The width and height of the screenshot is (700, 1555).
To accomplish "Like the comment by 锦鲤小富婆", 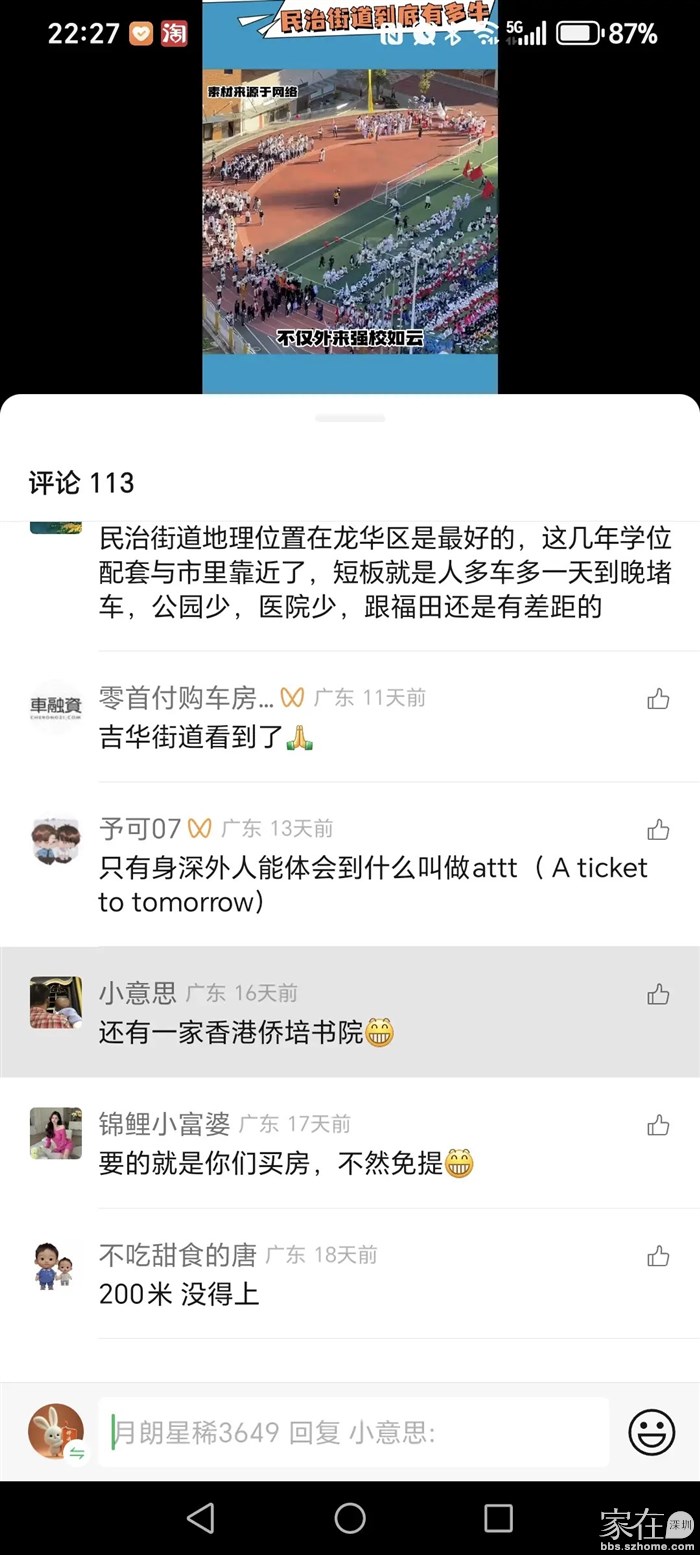I will pyautogui.click(x=658, y=1125).
